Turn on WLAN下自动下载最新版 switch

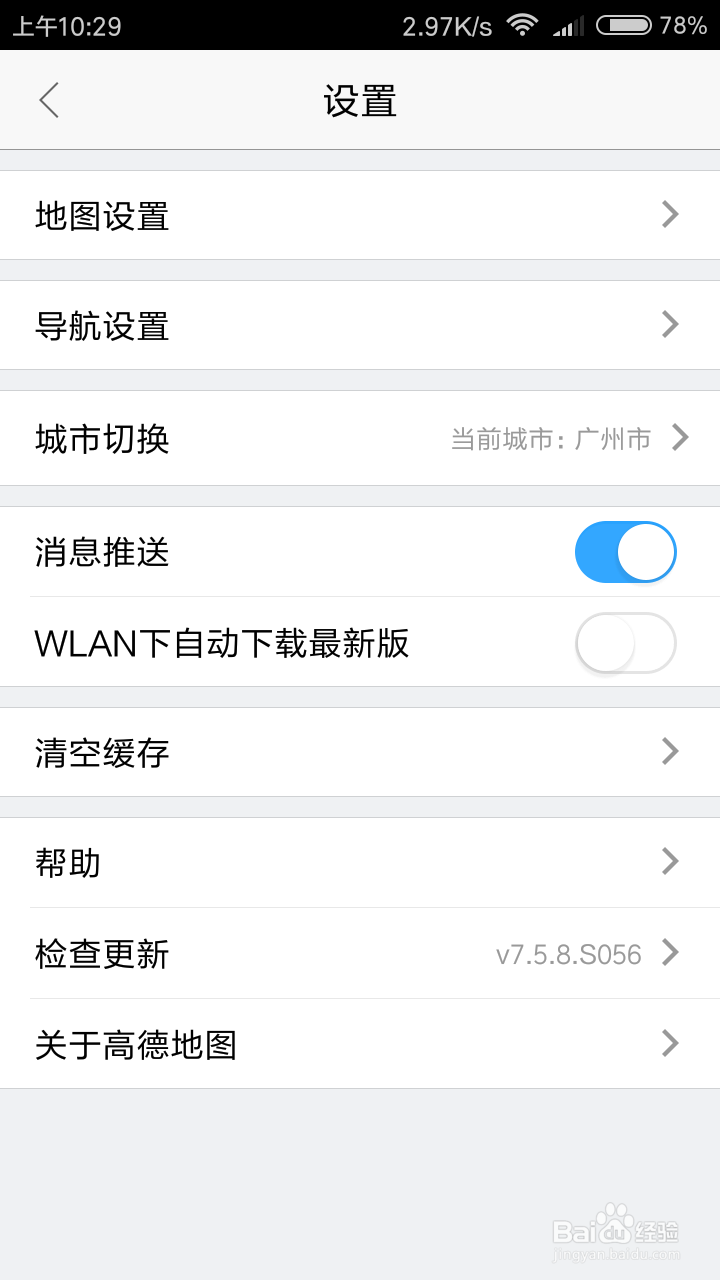click(625, 644)
